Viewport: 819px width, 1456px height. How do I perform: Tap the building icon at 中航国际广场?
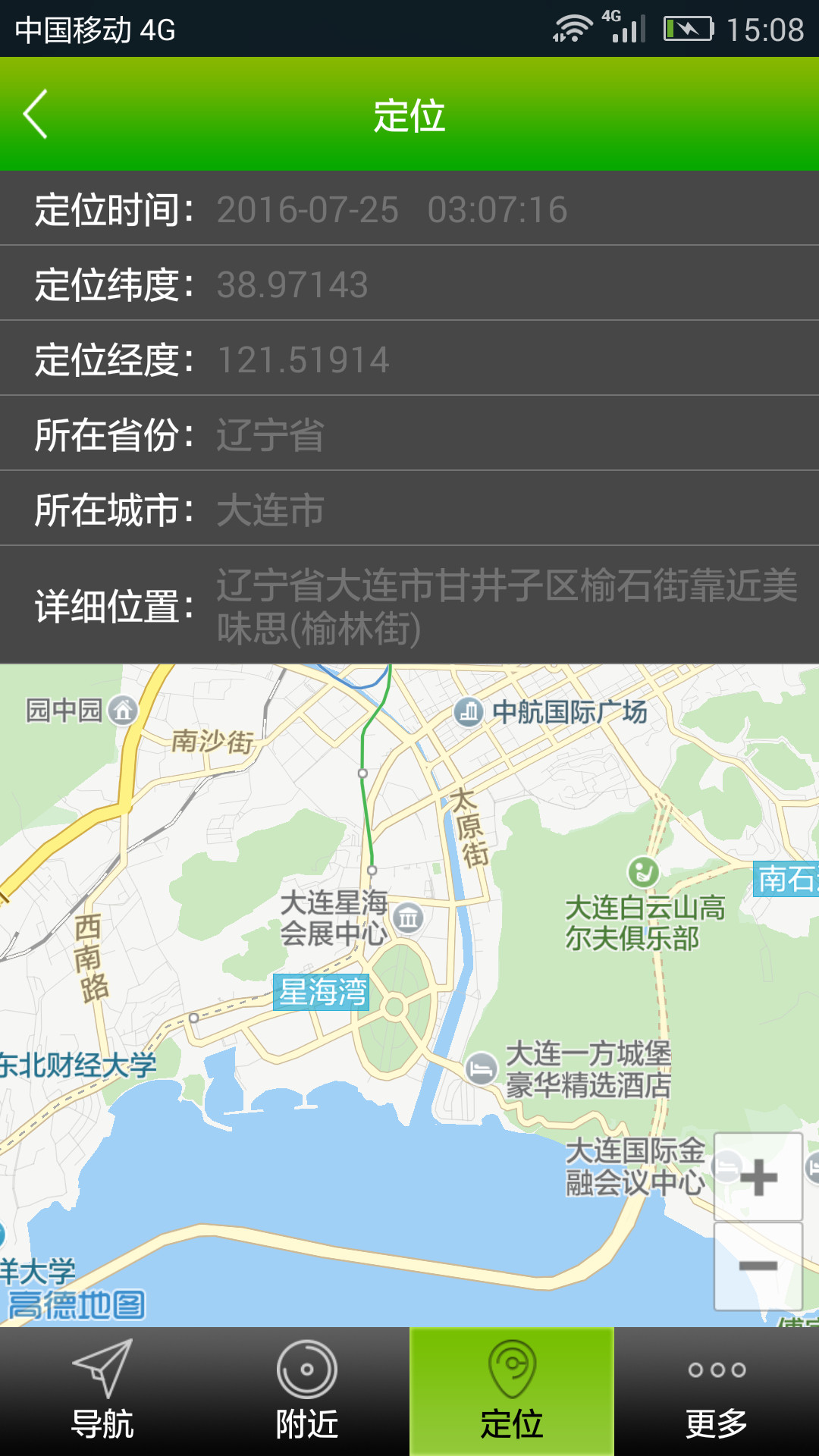[469, 711]
